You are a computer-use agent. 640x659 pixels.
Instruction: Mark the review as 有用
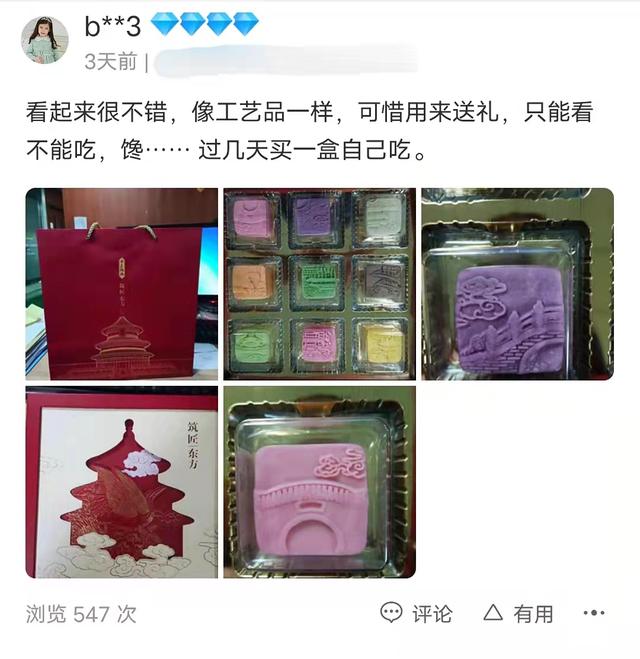pos(518,613)
